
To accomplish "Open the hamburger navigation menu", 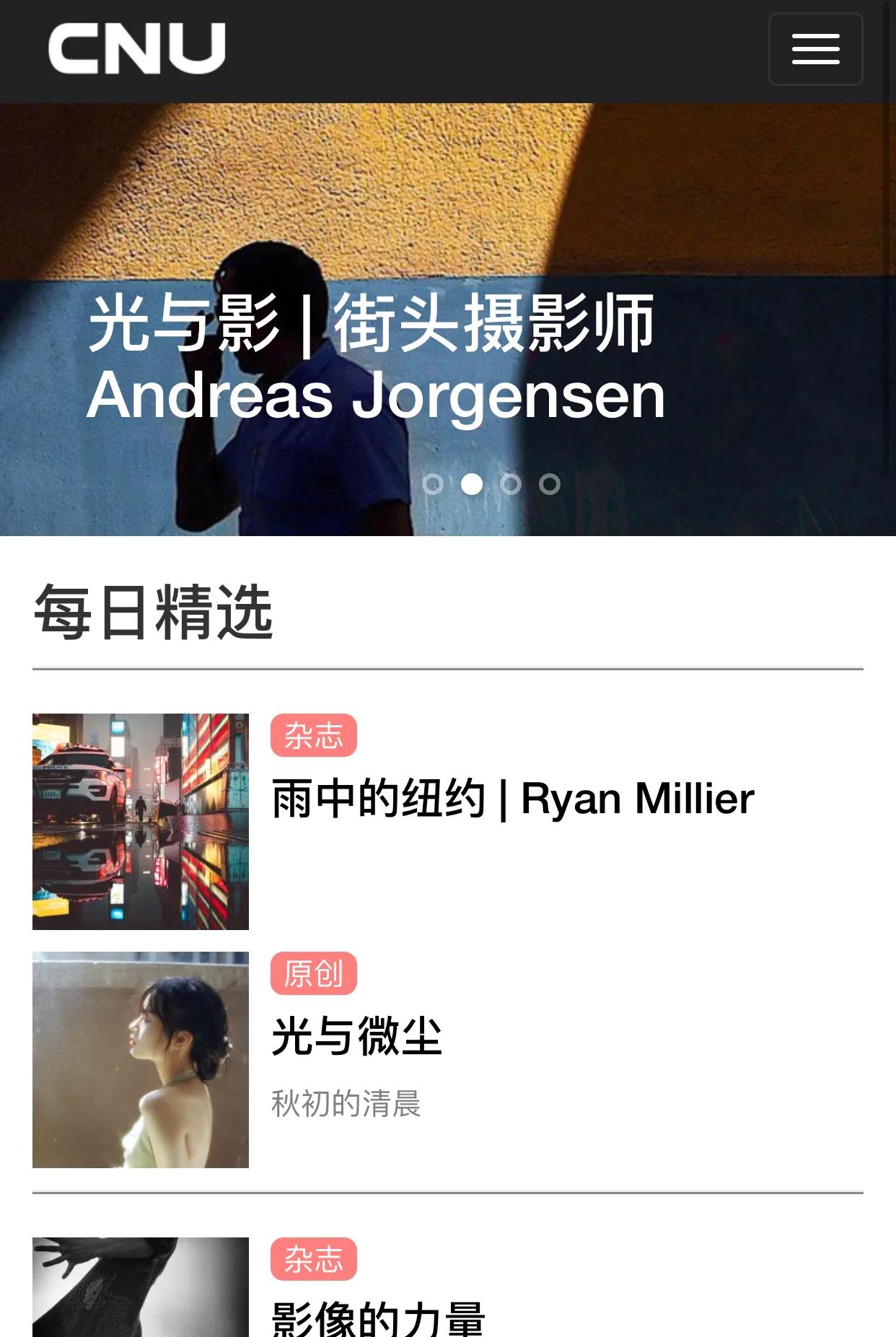I will (x=815, y=50).
